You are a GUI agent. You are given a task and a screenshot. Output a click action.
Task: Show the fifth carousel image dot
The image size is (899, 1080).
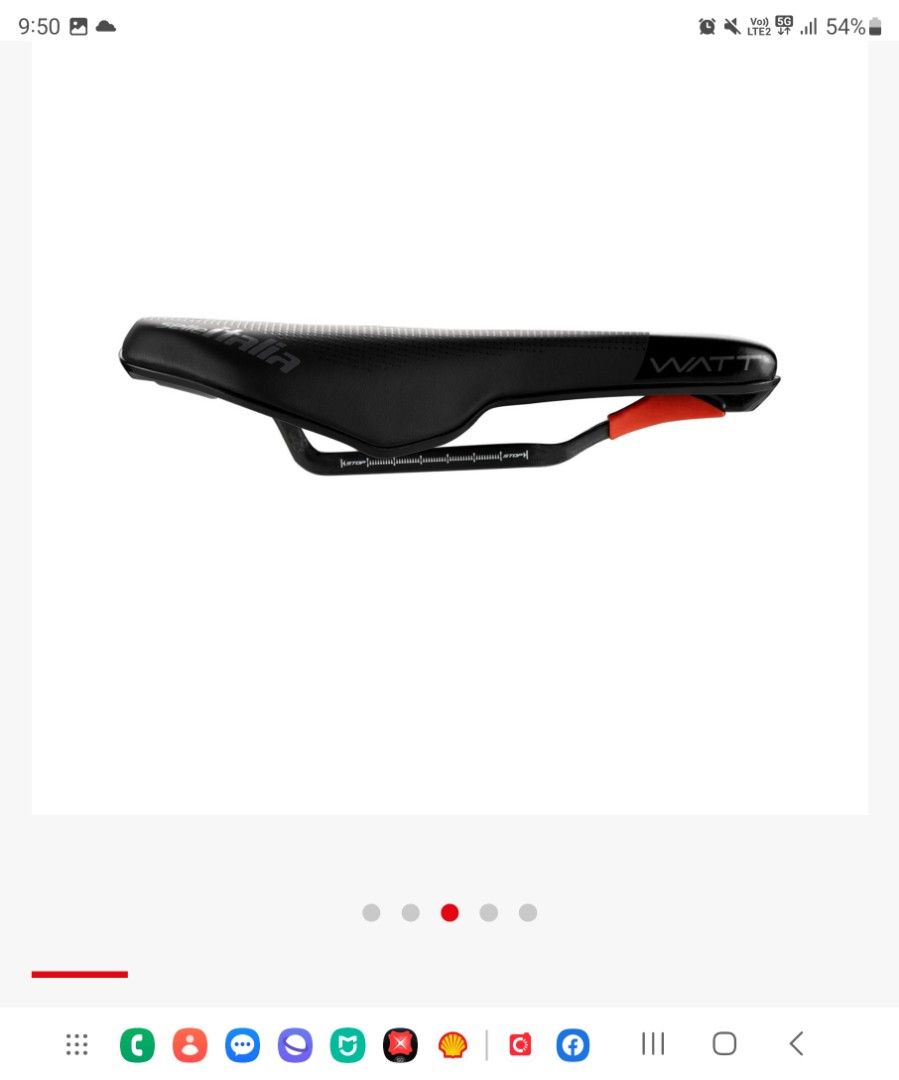click(528, 912)
